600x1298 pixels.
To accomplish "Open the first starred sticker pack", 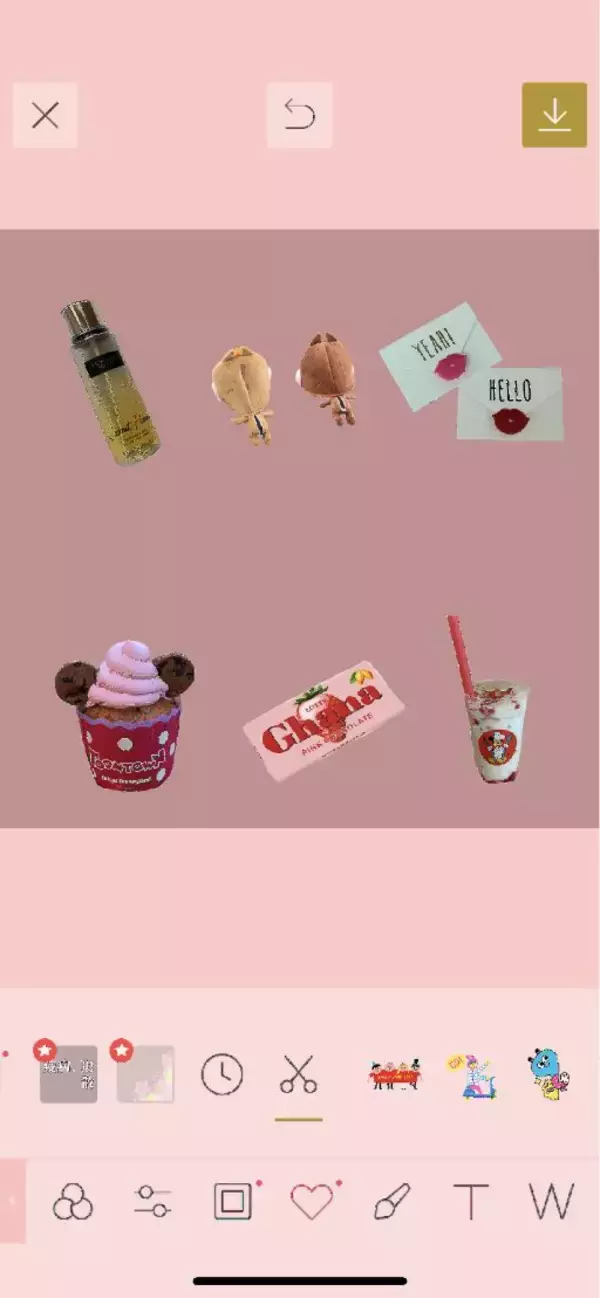I will tap(68, 1074).
